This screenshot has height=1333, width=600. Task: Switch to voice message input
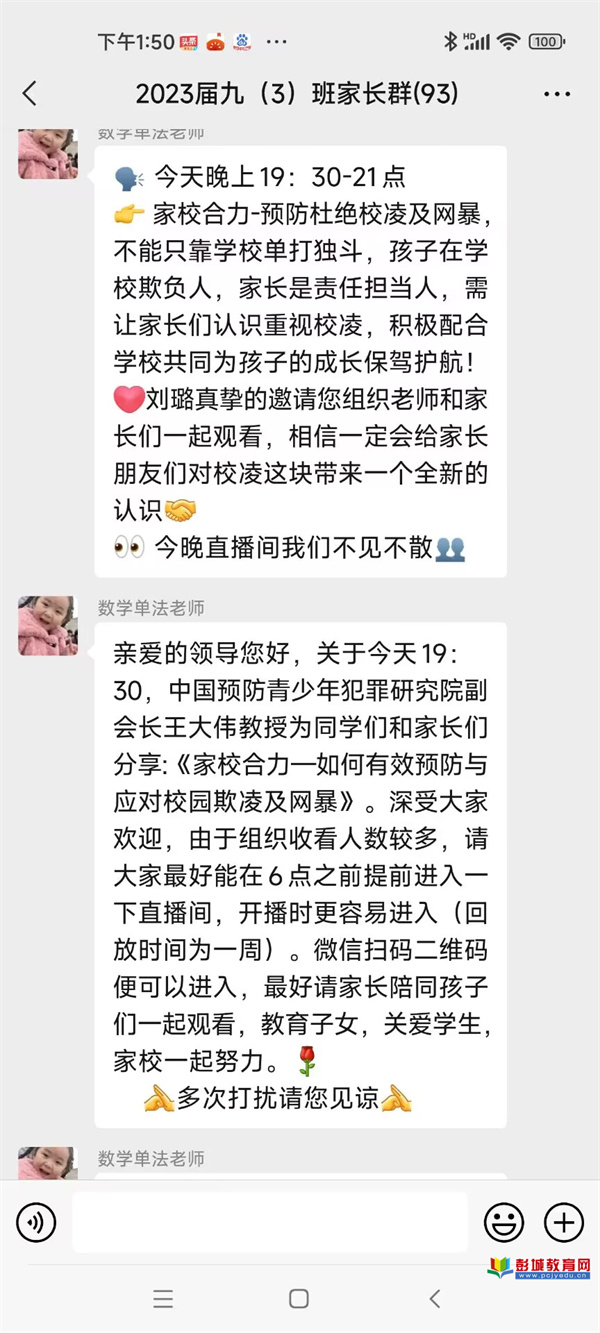(36, 1221)
